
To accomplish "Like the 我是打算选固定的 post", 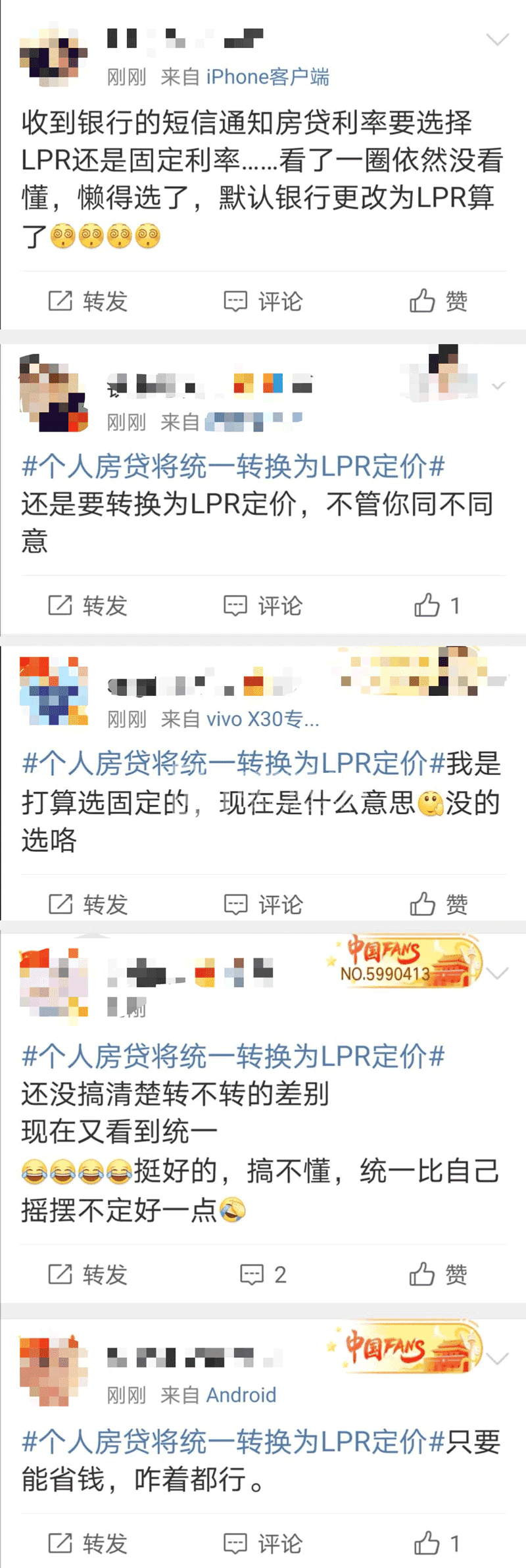I will [439, 904].
